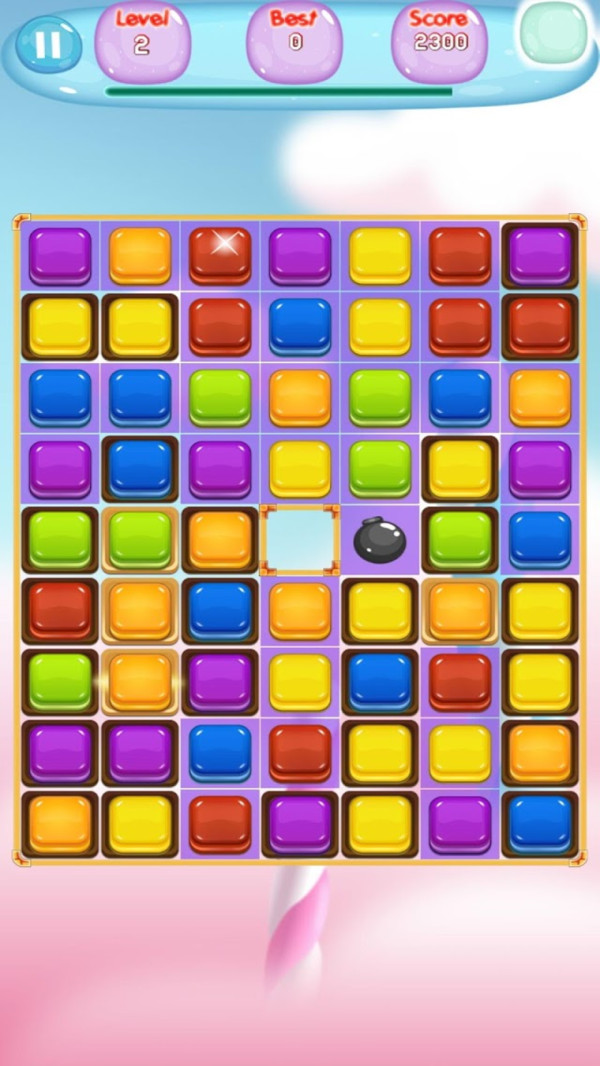Tap the yellow block directly below the bomb
The image size is (600, 1066).
tap(380, 611)
